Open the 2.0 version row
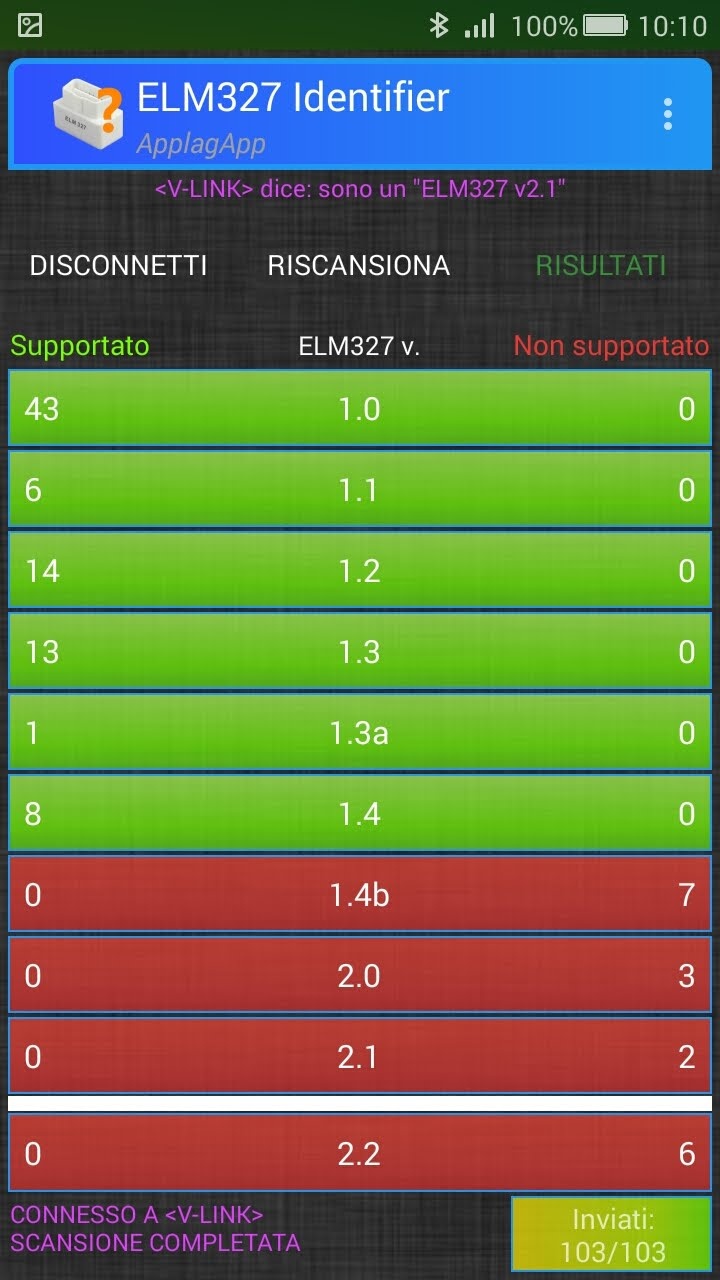The width and height of the screenshot is (720, 1280). [x=360, y=975]
